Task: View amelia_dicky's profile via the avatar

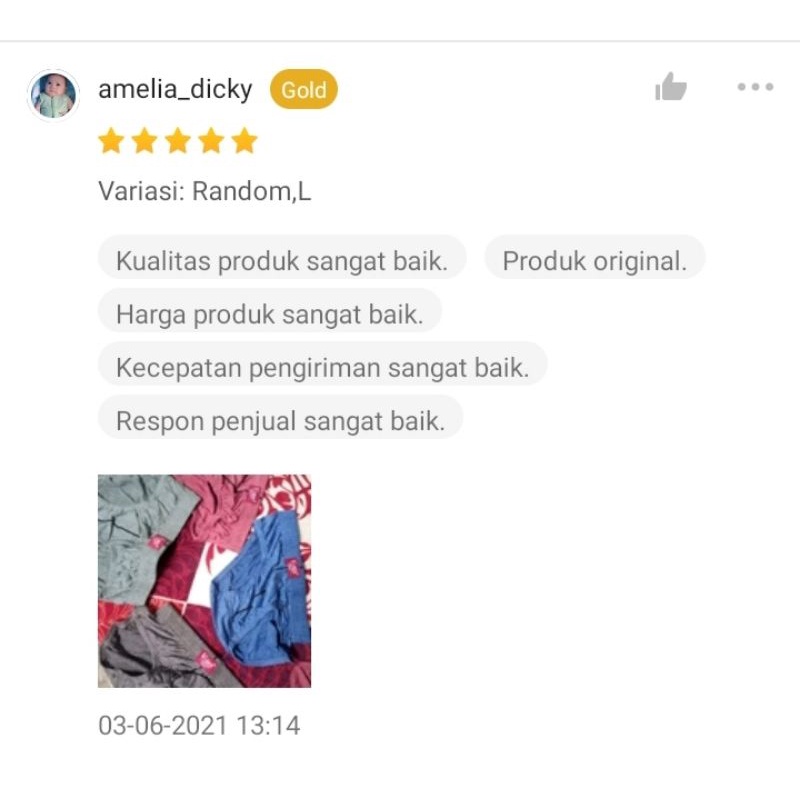Action: click(53, 95)
